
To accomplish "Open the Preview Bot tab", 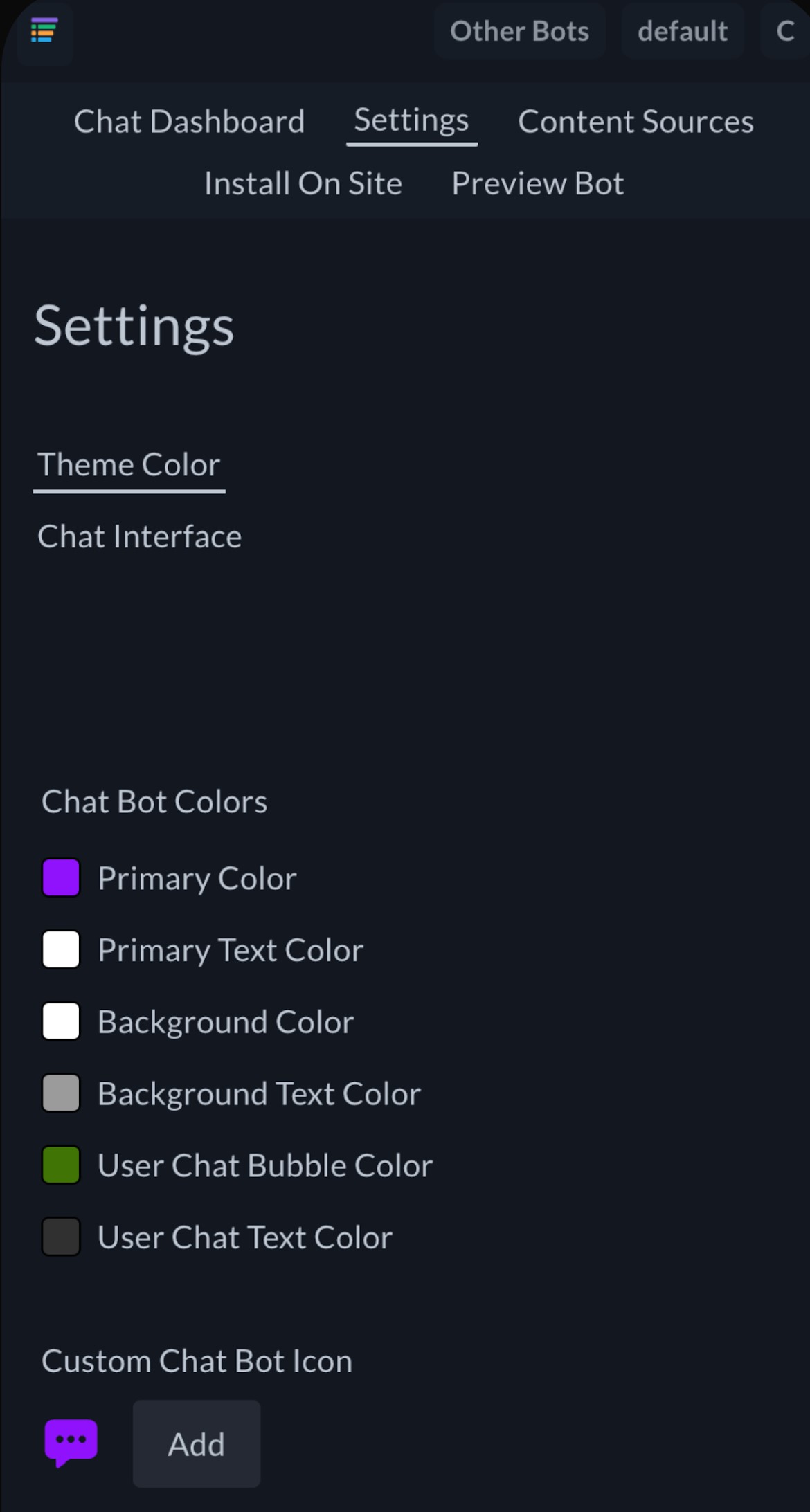I will [538, 183].
